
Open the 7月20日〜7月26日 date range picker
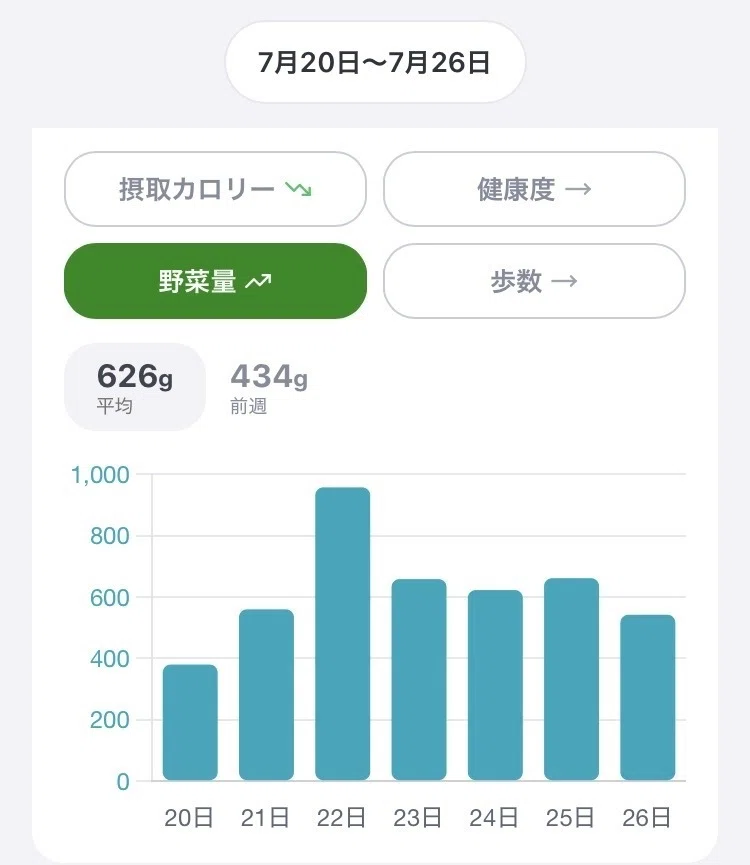point(375,62)
